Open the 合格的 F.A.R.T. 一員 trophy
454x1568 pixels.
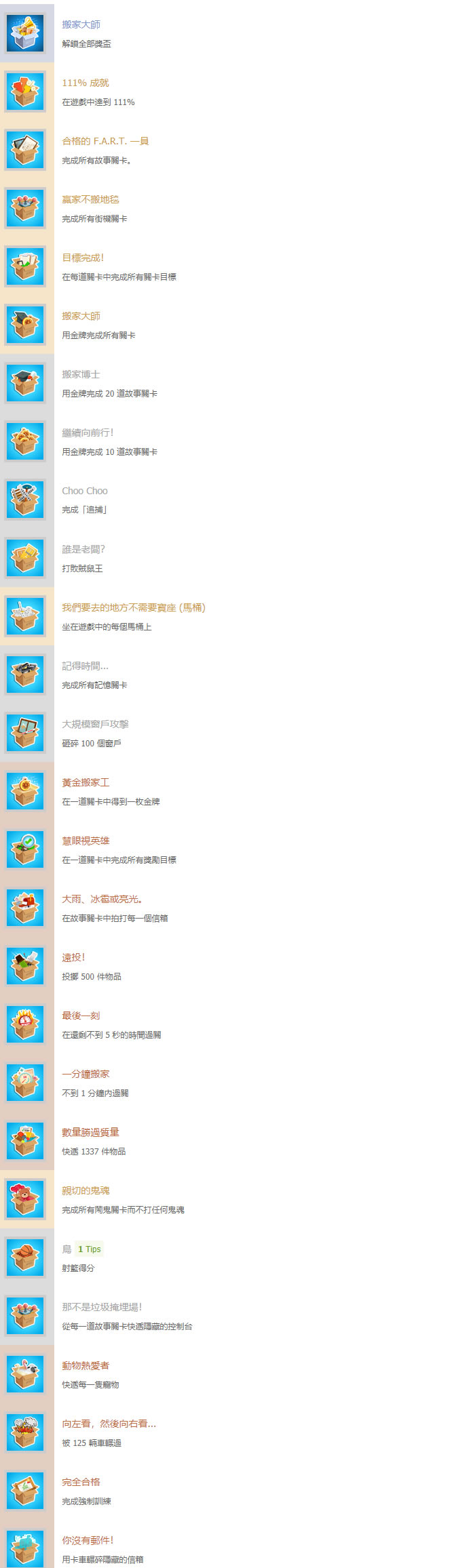pos(105,141)
